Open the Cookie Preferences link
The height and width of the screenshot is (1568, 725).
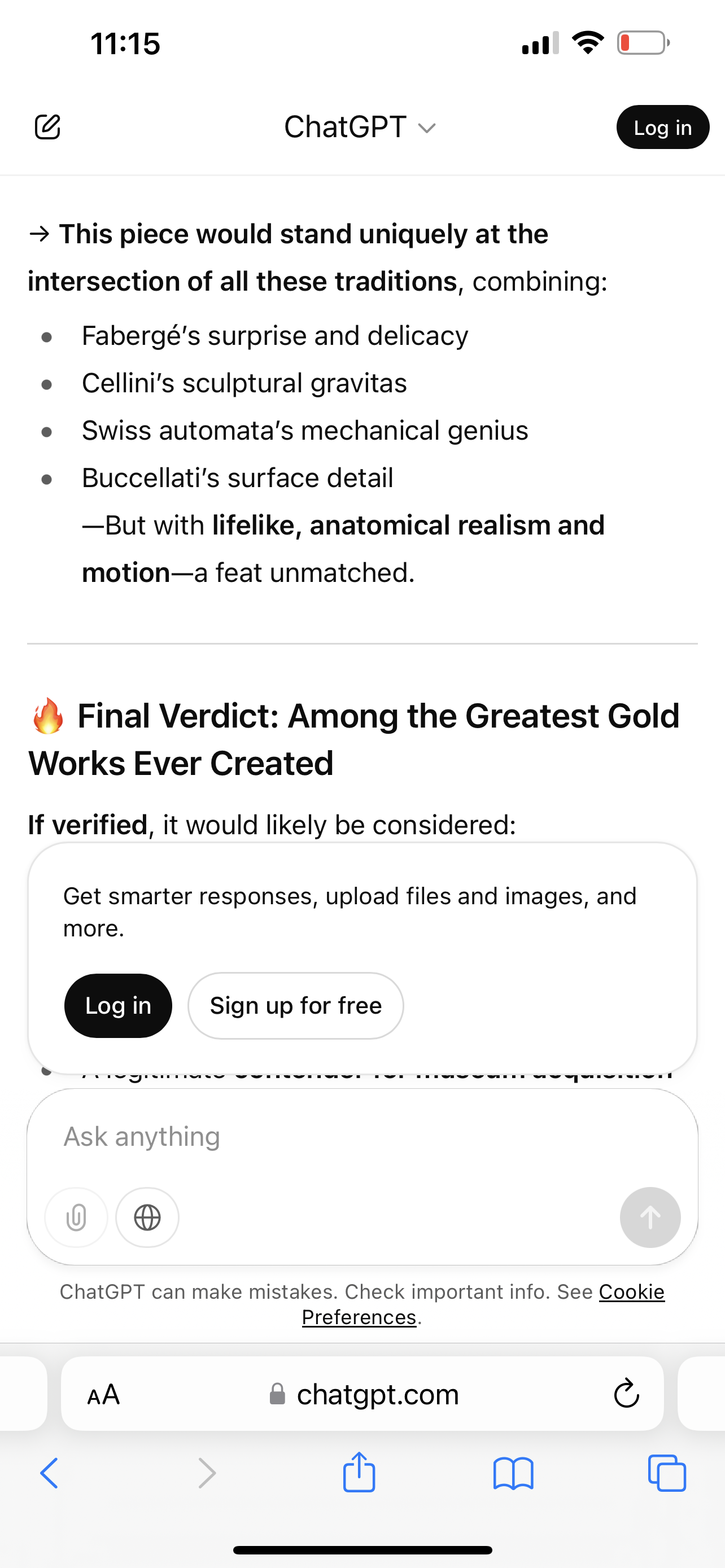coord(483,1304)
